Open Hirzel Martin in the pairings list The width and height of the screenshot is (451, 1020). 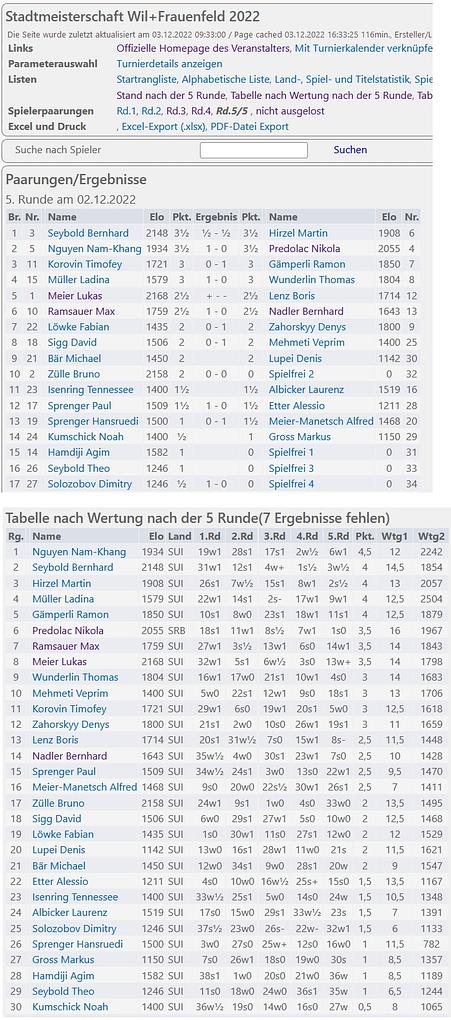point(298,233)
